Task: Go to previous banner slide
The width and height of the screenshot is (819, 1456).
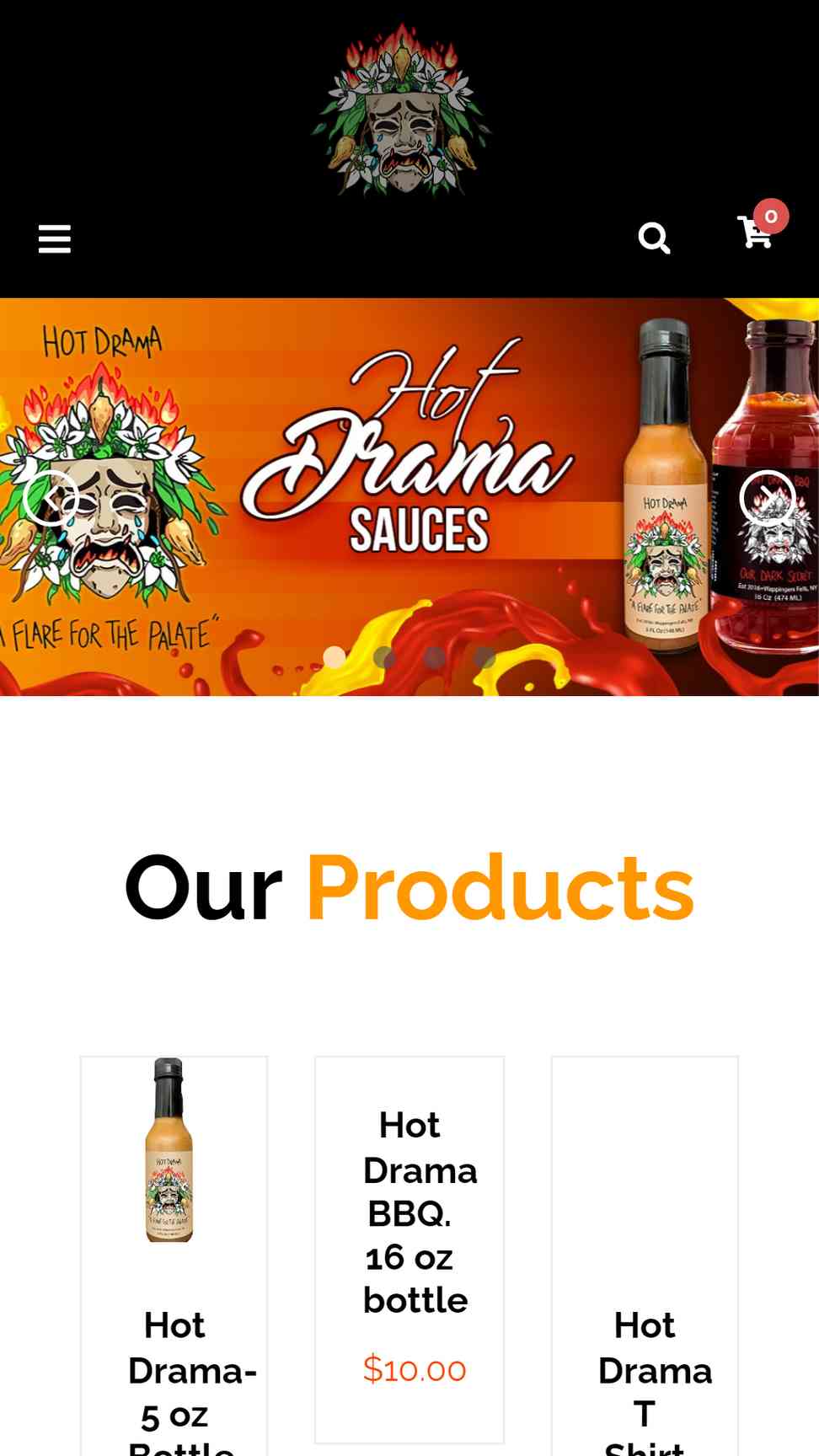Action: pos(51,498)
